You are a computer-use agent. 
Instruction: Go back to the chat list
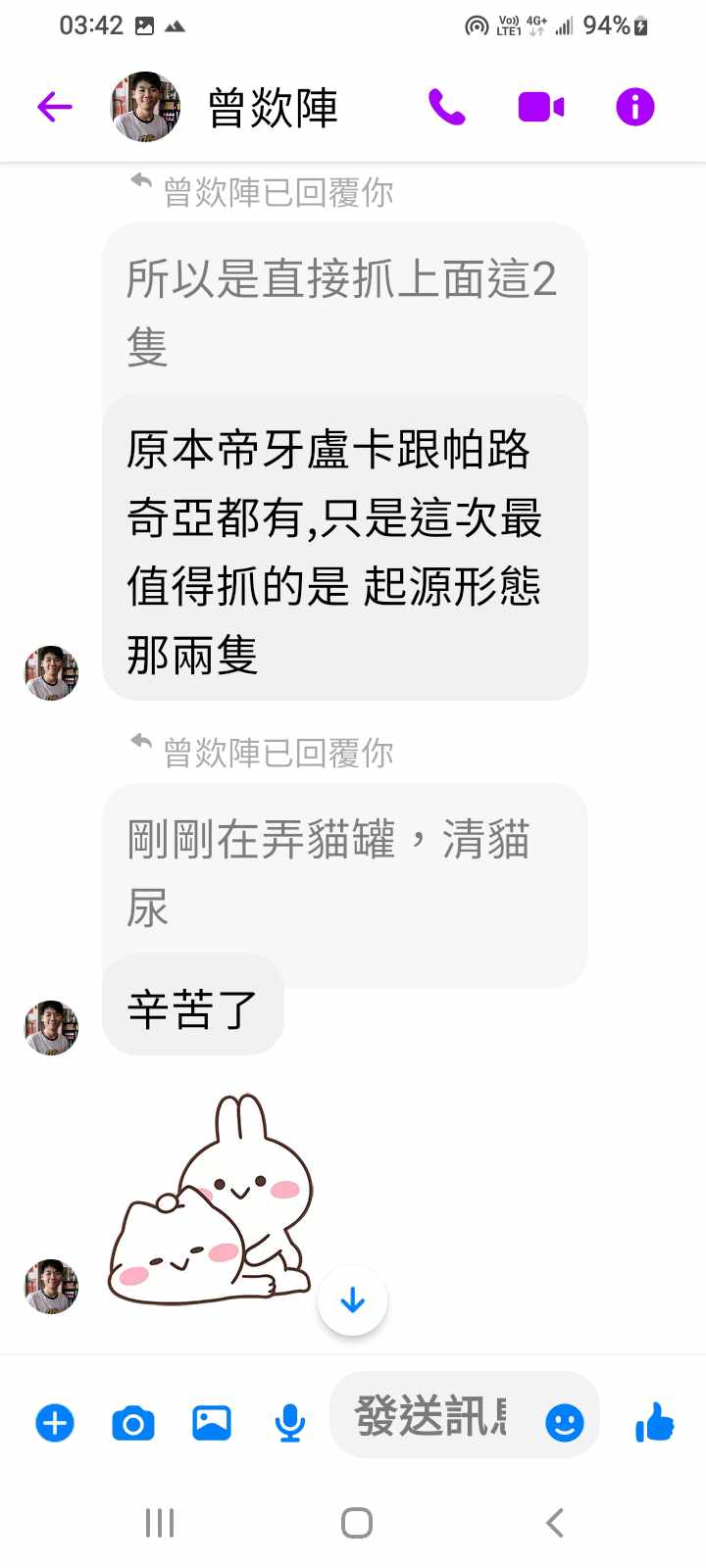tap(55, 107)
